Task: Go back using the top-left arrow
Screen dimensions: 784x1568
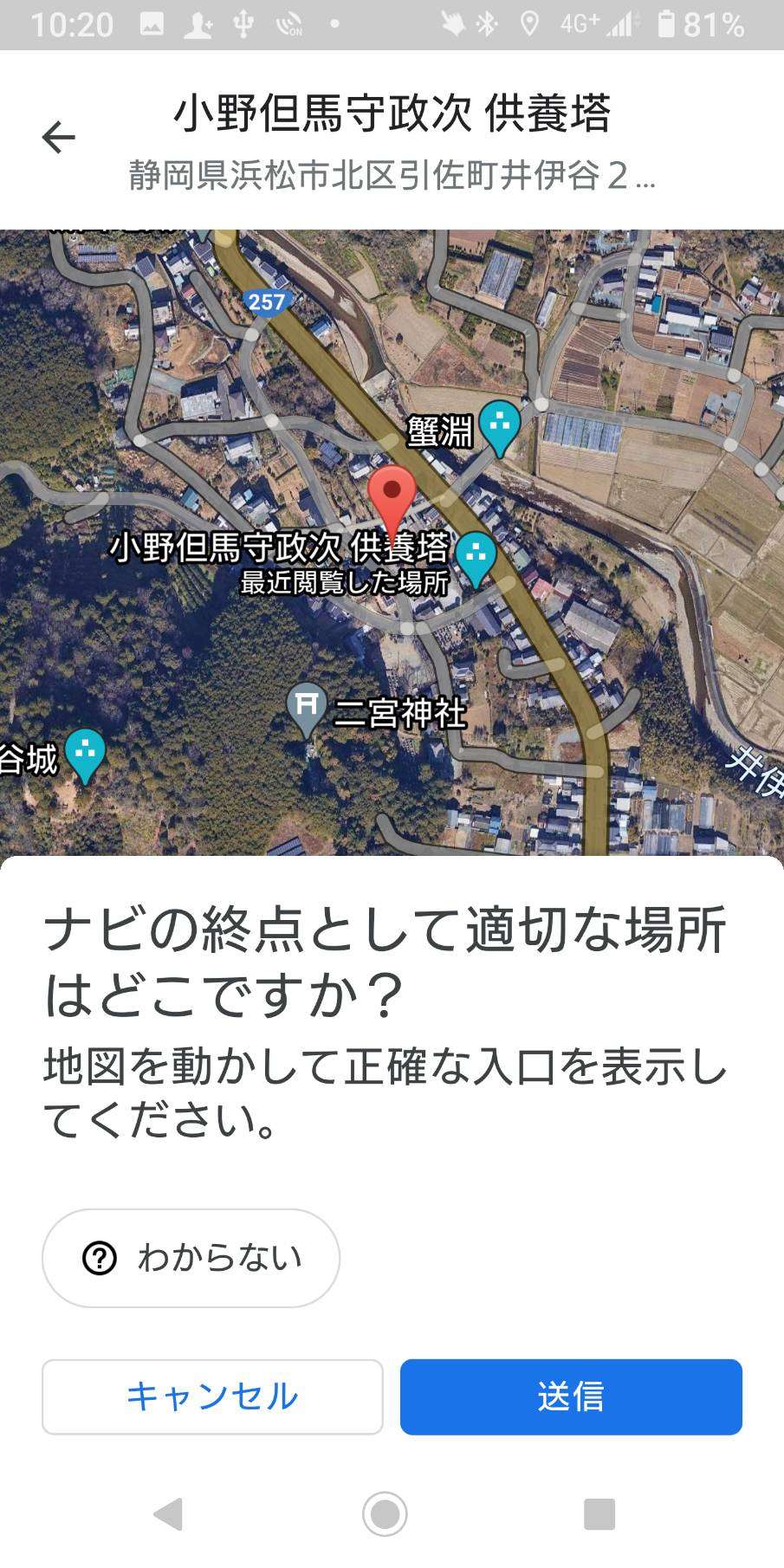Action: pos(58,137)
